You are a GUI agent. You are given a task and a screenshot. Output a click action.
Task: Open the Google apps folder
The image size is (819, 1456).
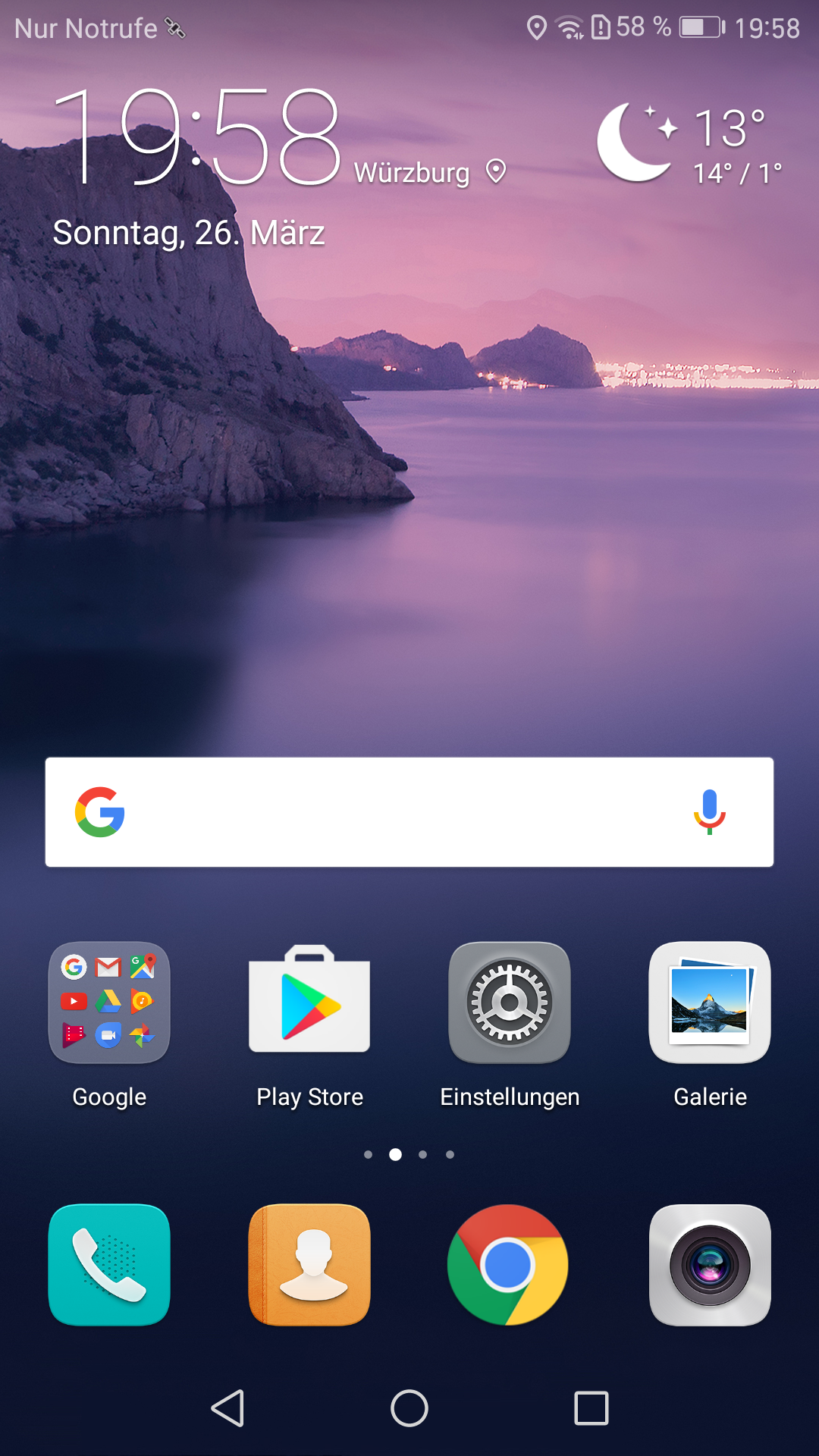[x=109, y=1003]
